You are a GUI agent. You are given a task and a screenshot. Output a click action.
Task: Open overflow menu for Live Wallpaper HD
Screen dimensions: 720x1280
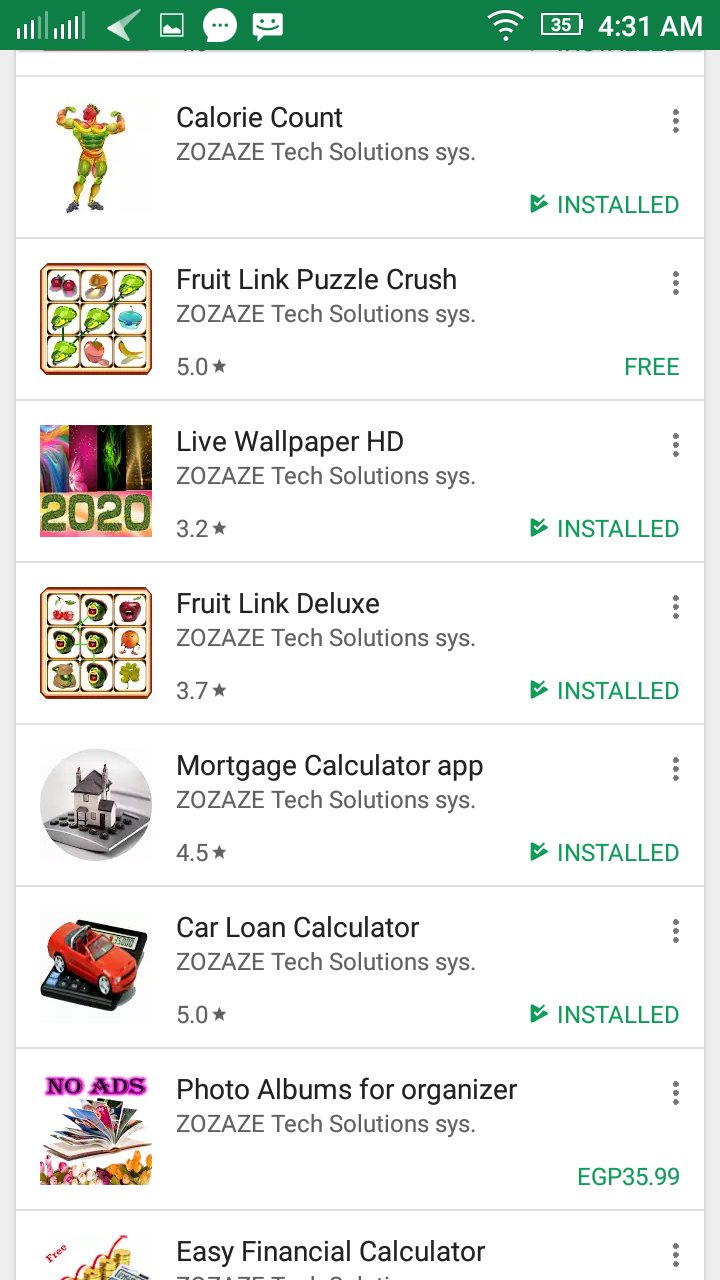tap(676, 445)
